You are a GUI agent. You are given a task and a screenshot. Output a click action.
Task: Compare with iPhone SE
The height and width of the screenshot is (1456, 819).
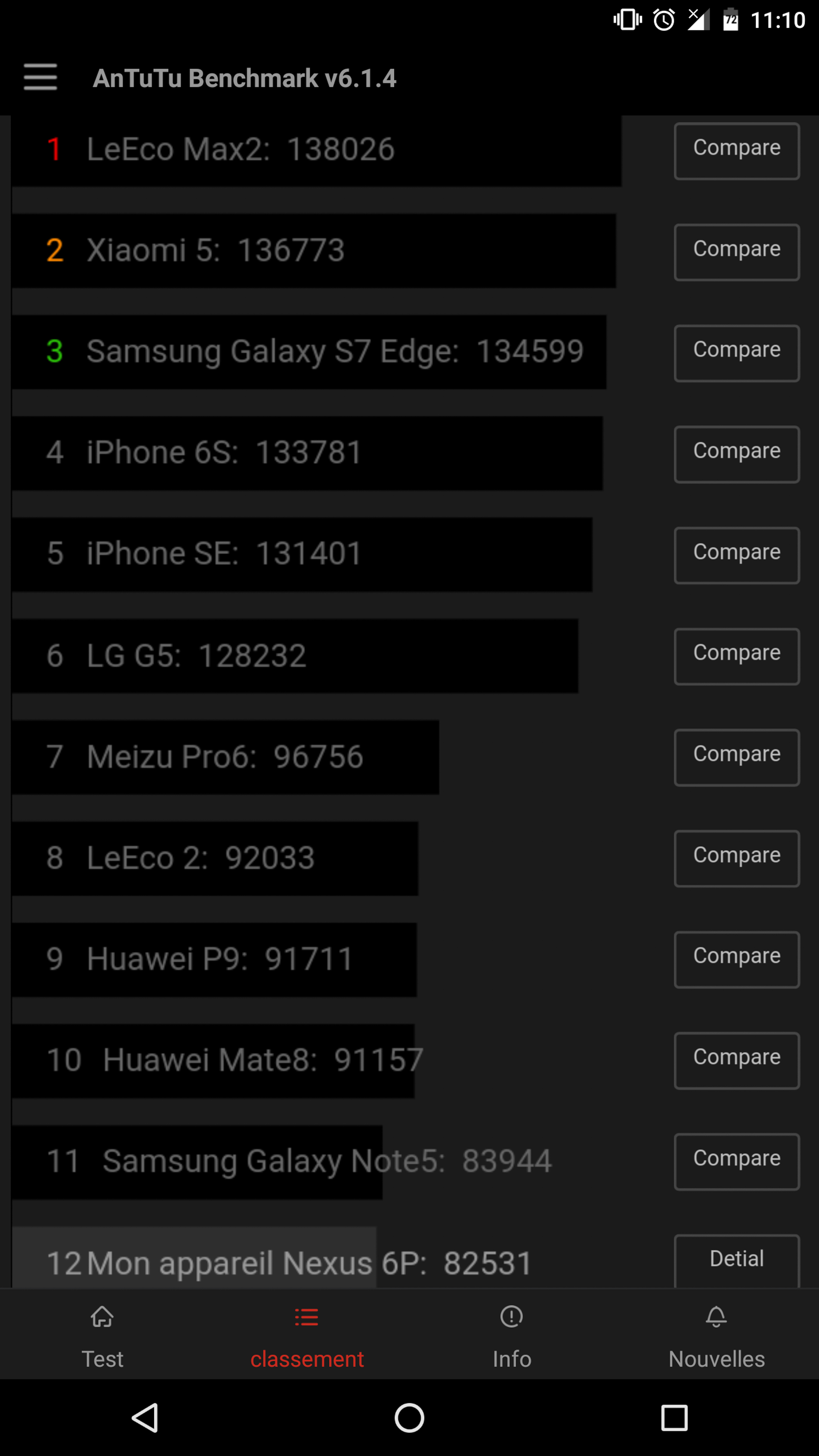736,555
